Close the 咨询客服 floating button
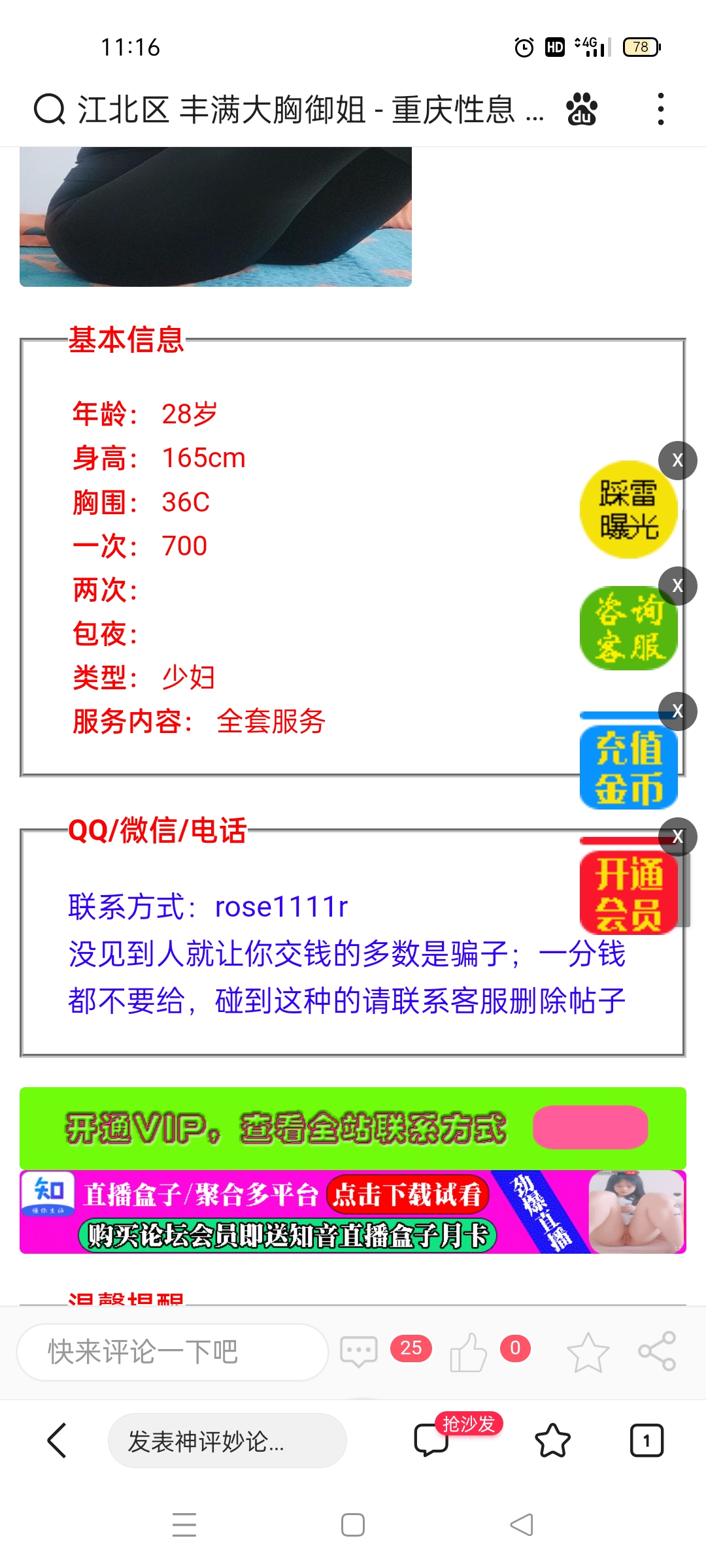 [x=677, y=586]
